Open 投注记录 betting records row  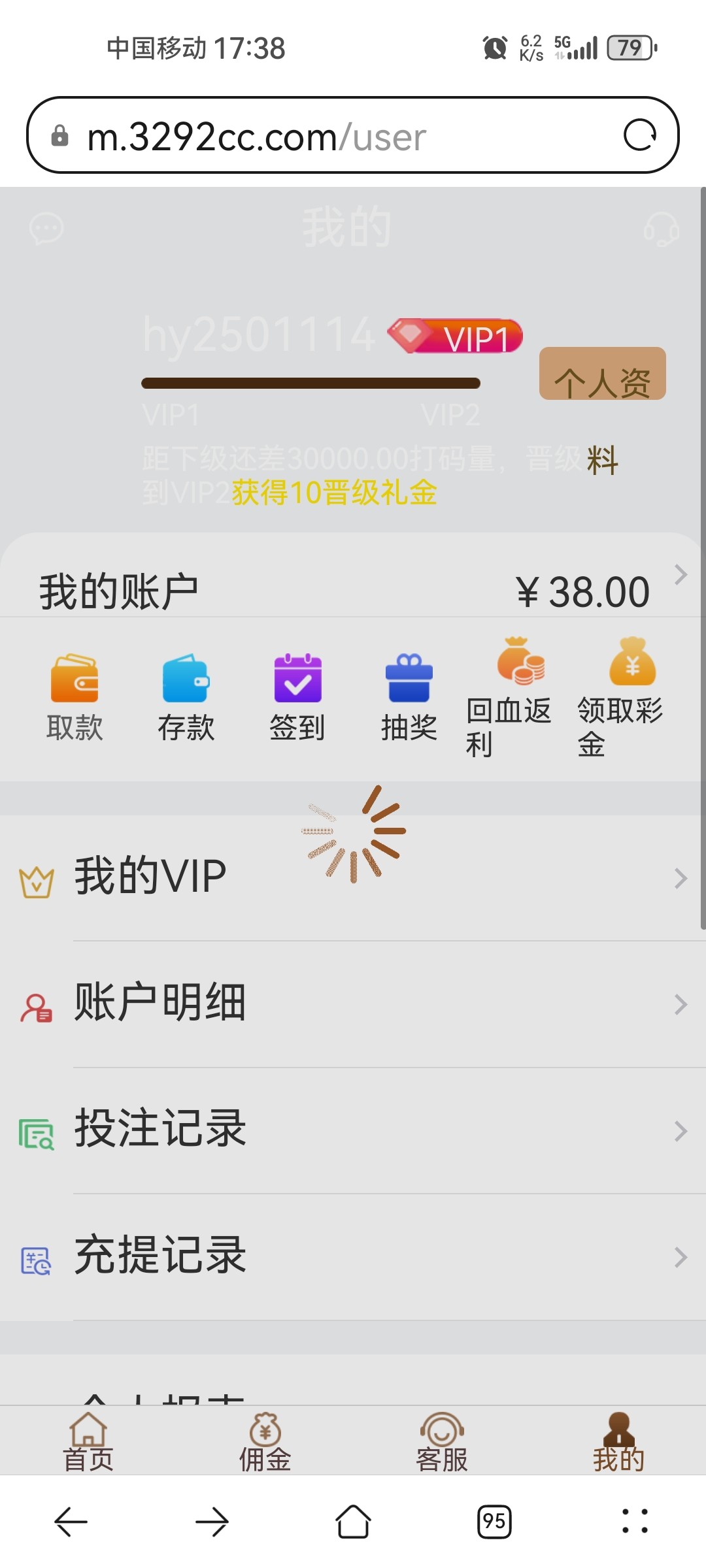tap(353, 1130)
